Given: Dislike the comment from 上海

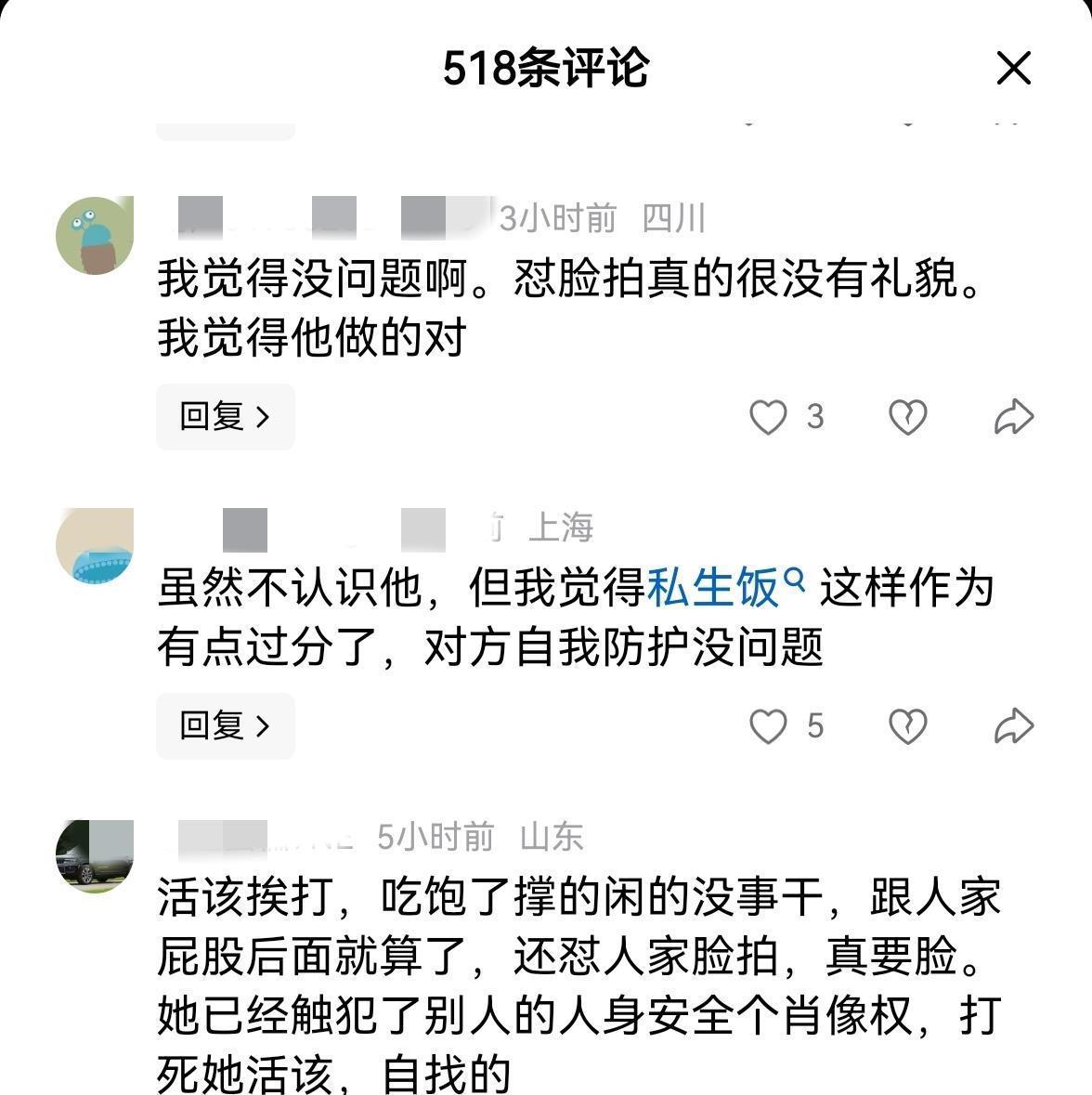Looking at the screenshot, I should coord(907,726).
